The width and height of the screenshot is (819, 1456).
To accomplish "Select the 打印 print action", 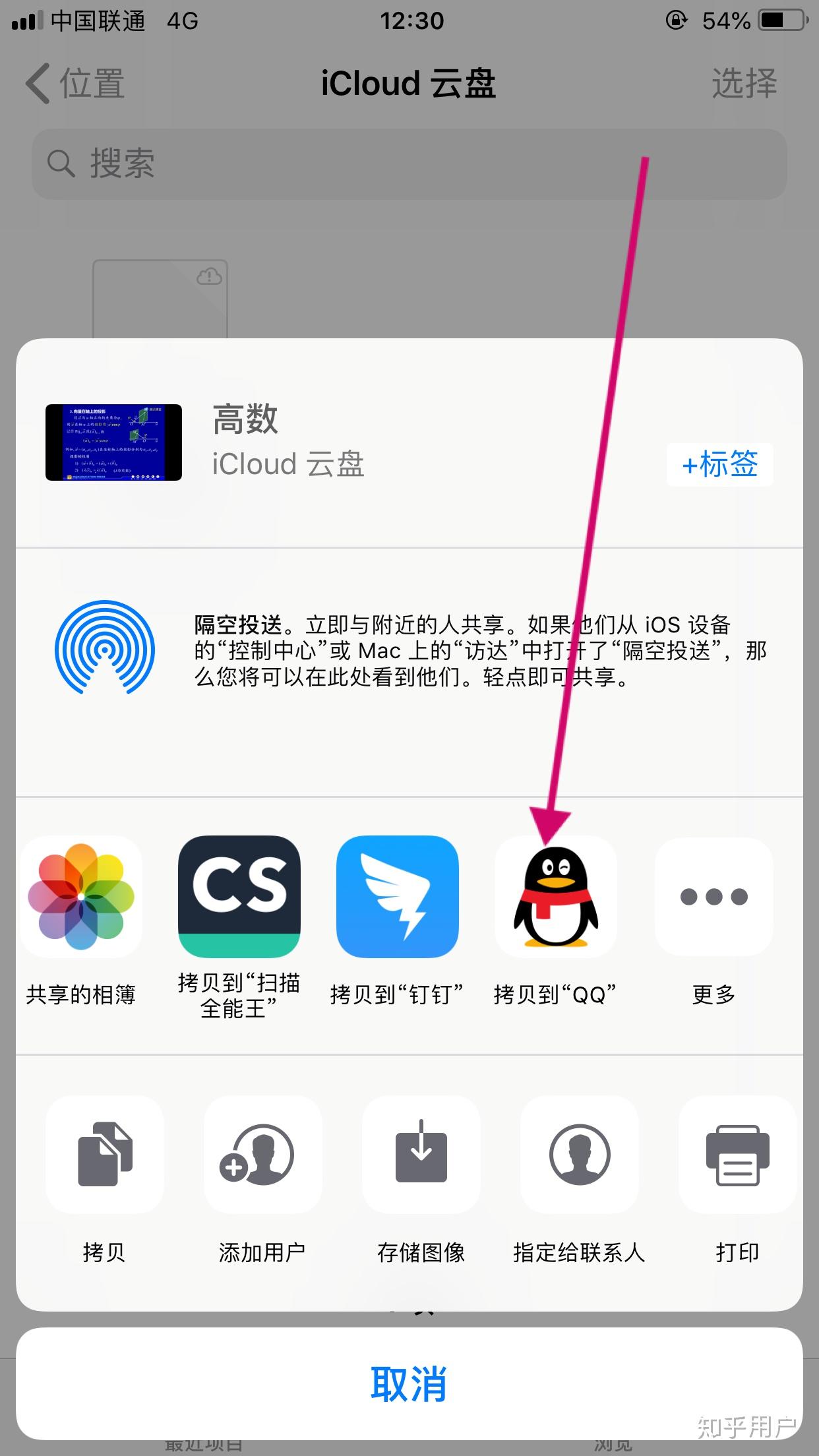I will (737, 1157).
